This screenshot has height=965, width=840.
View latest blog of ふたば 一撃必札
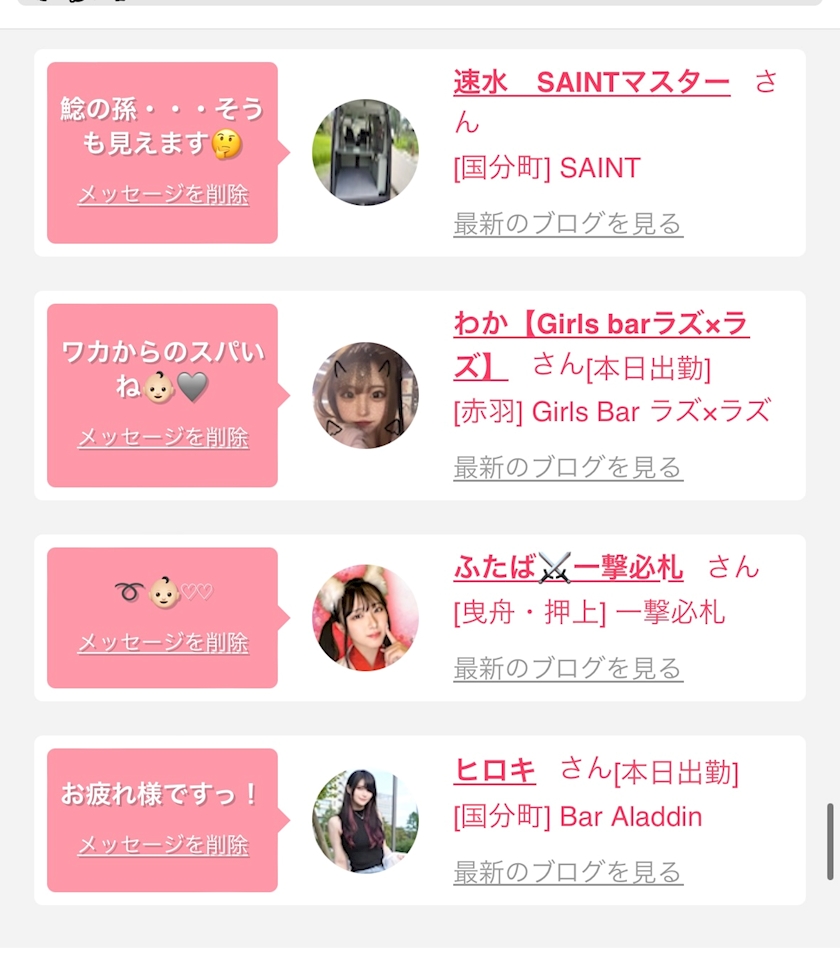pyautogui.click(x=568, y=668)
